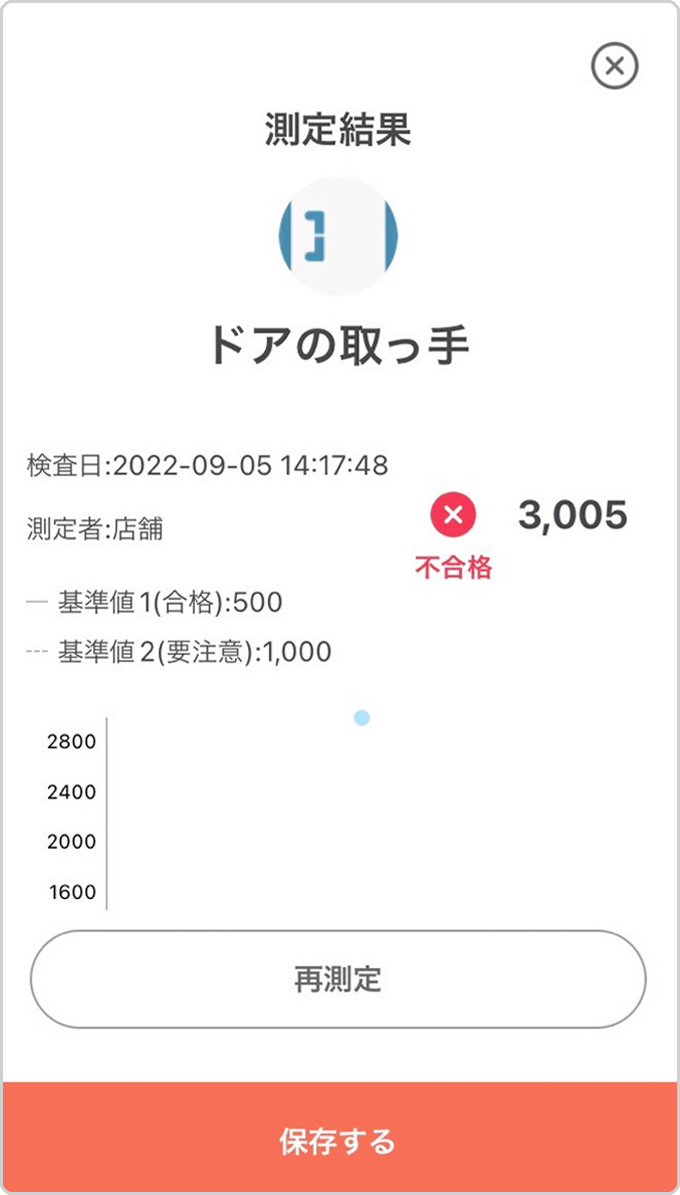Save the result with 保存する
This screenshot has width=680, height=1195.
(338, 1138)
